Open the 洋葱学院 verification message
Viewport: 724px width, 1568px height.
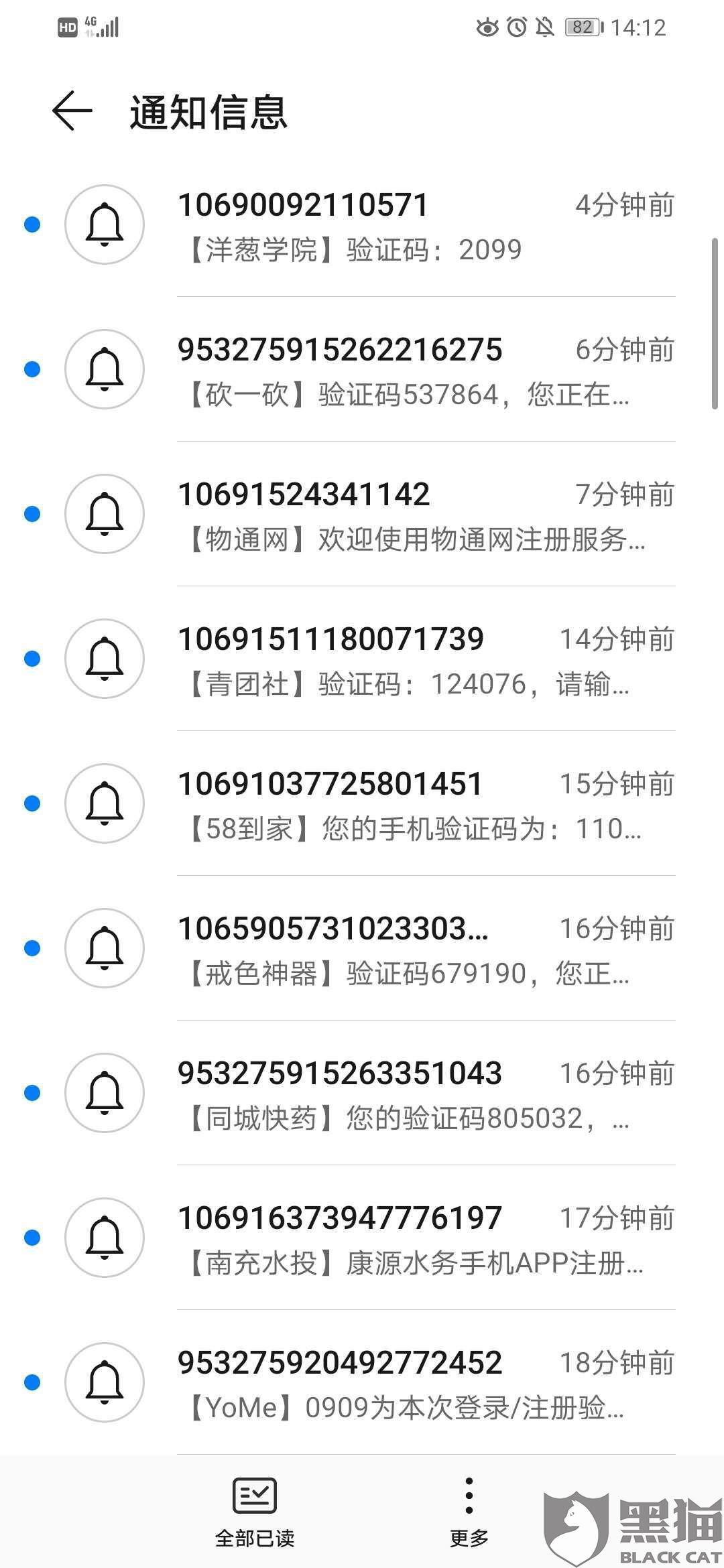(362, 225)
